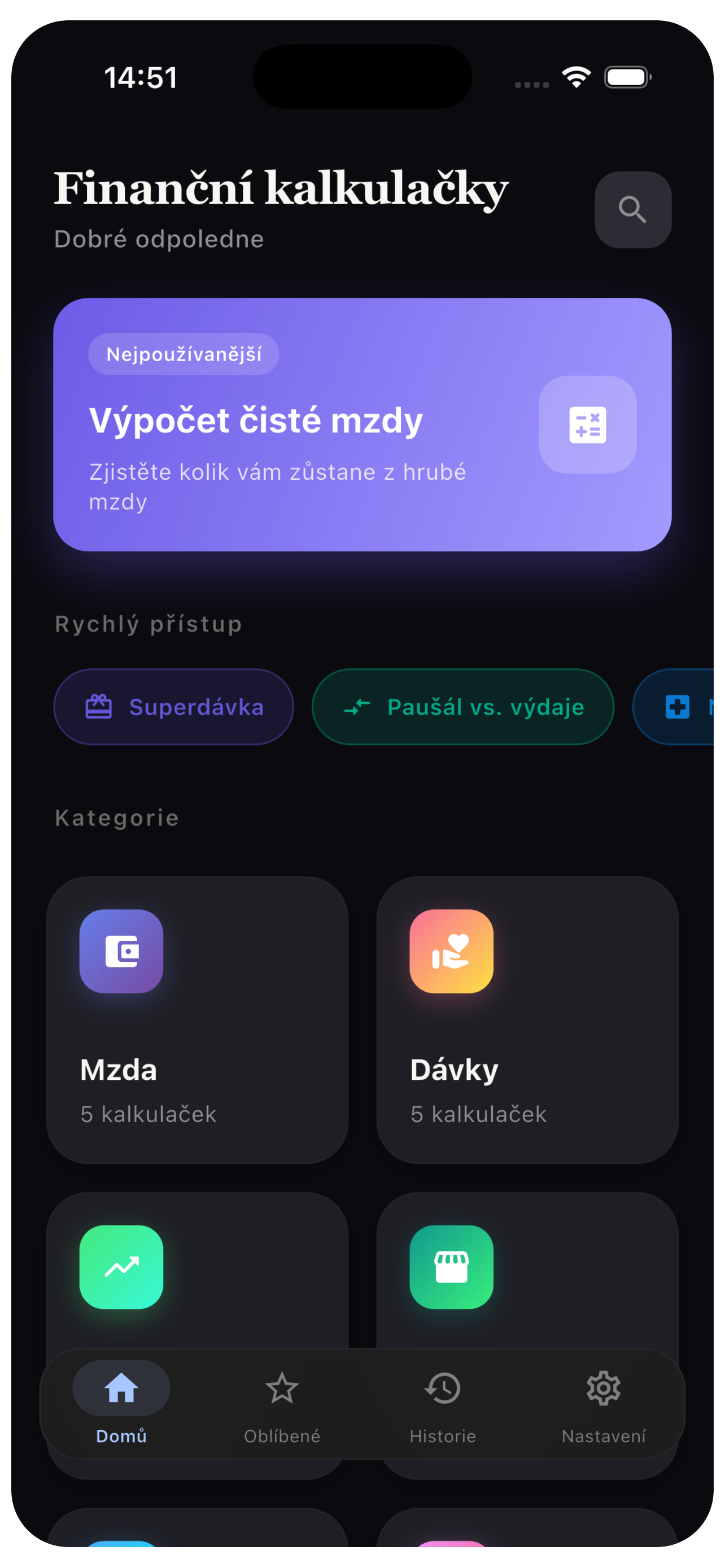Open the Mzda category wallet icon

[x=121, y=952]
